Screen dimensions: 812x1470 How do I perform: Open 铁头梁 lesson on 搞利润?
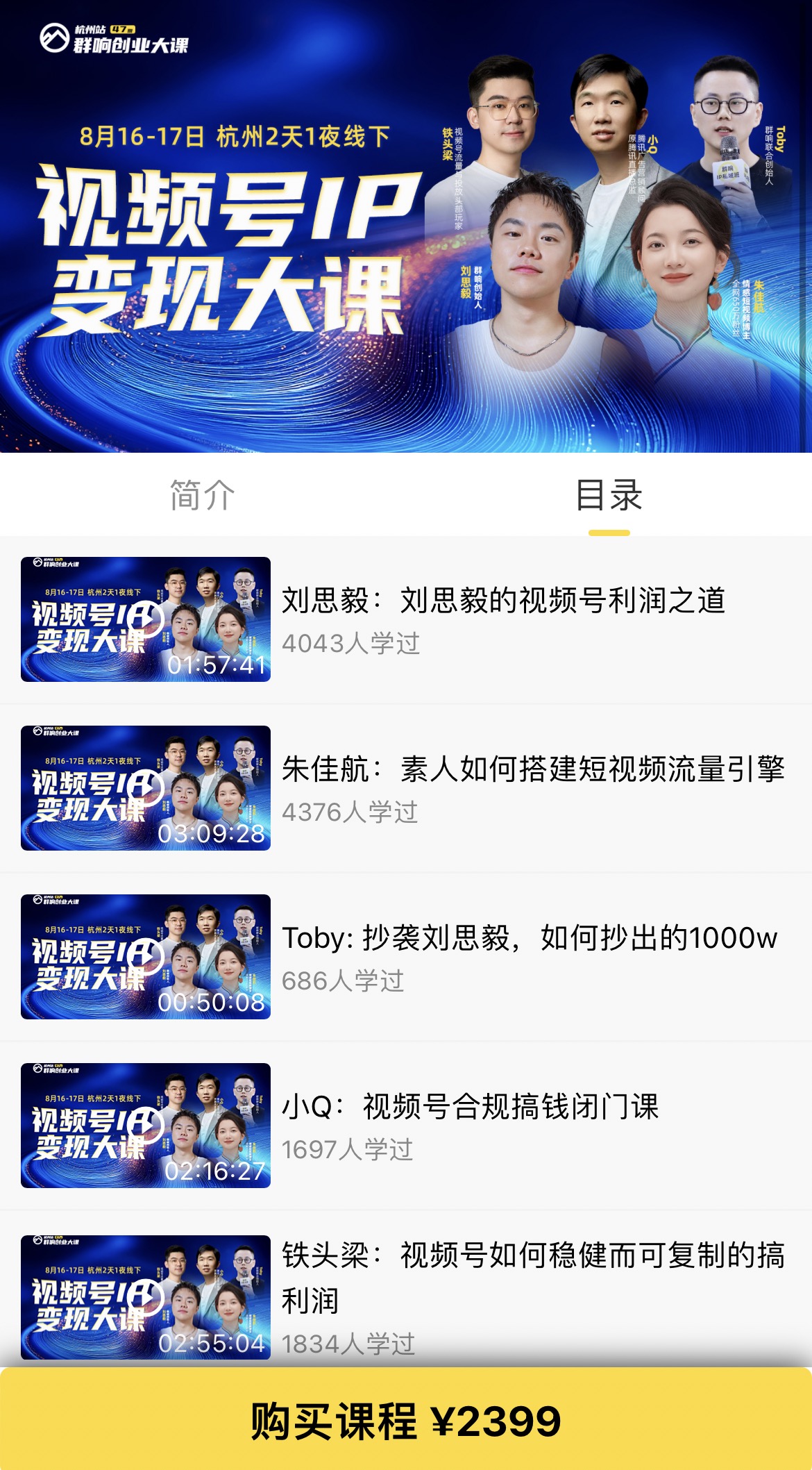click(532, 1278)
